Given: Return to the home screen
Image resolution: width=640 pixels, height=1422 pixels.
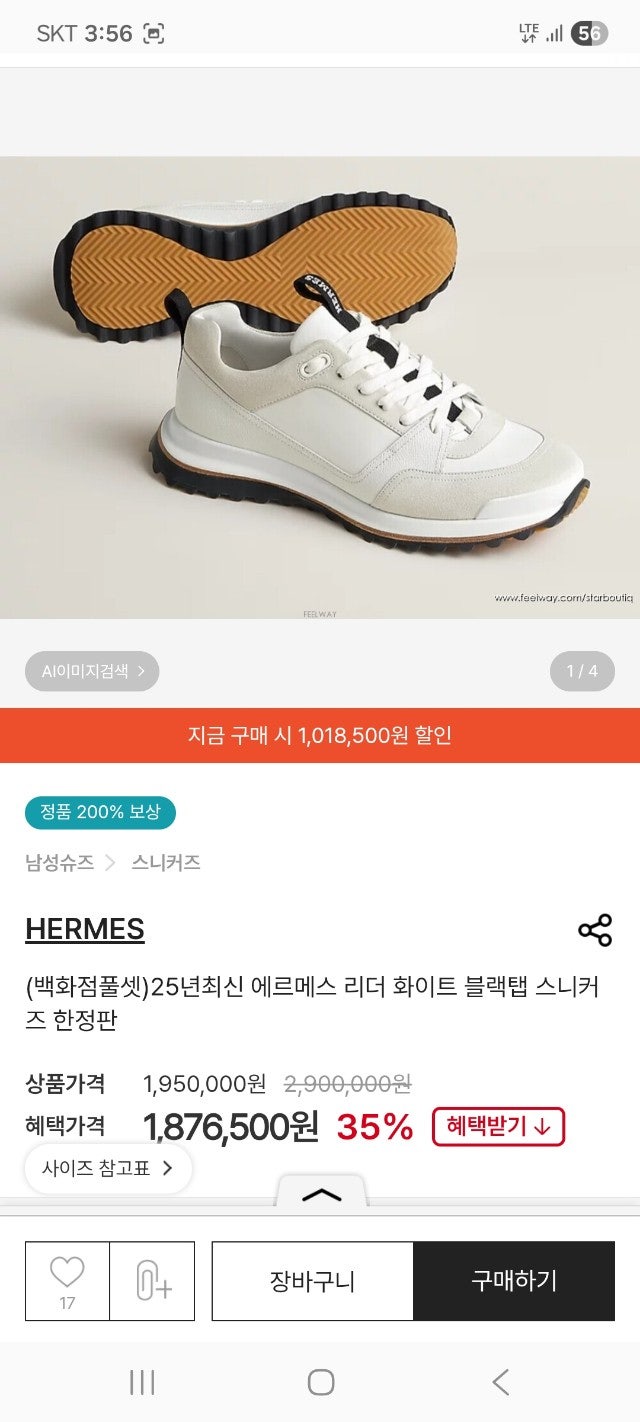Looking at the screenshot, I should (320, 1382).
